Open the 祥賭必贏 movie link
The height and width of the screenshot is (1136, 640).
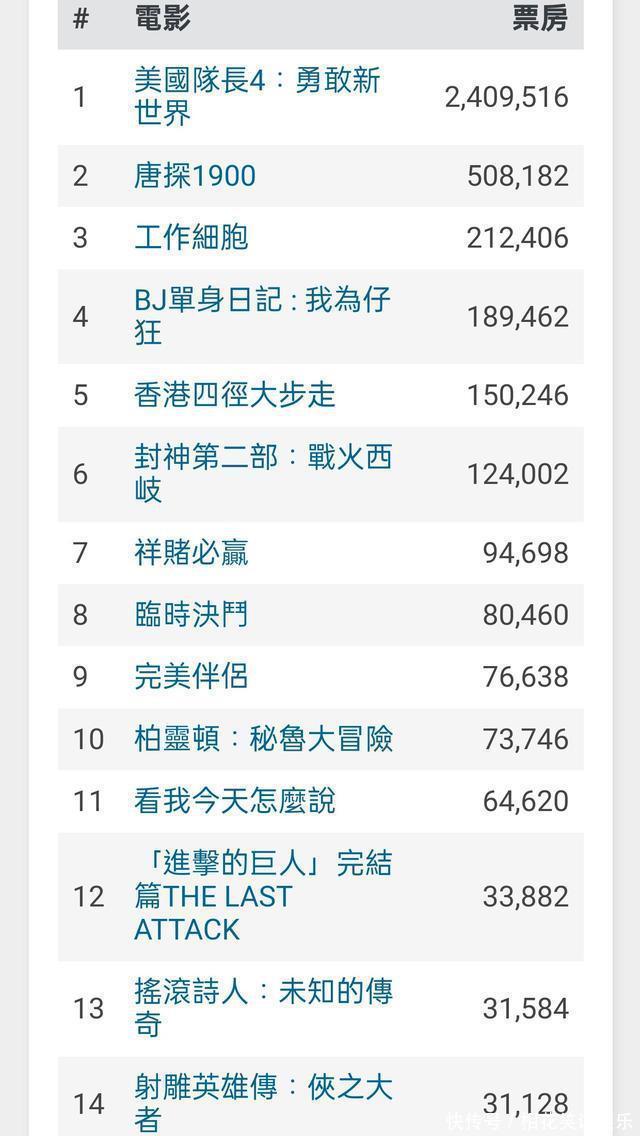click(191, 553)
